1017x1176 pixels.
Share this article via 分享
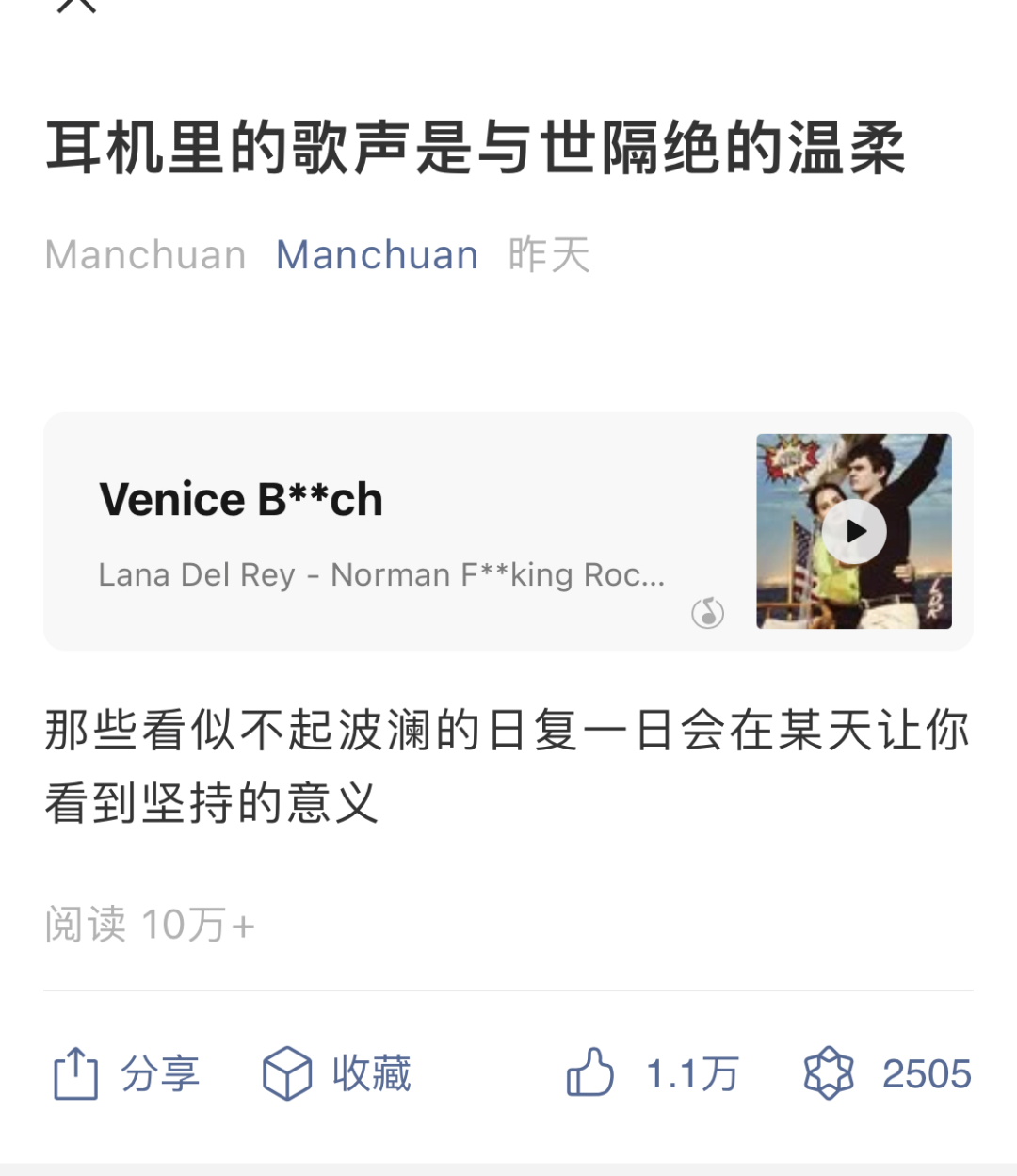[x=125, y=1074]
